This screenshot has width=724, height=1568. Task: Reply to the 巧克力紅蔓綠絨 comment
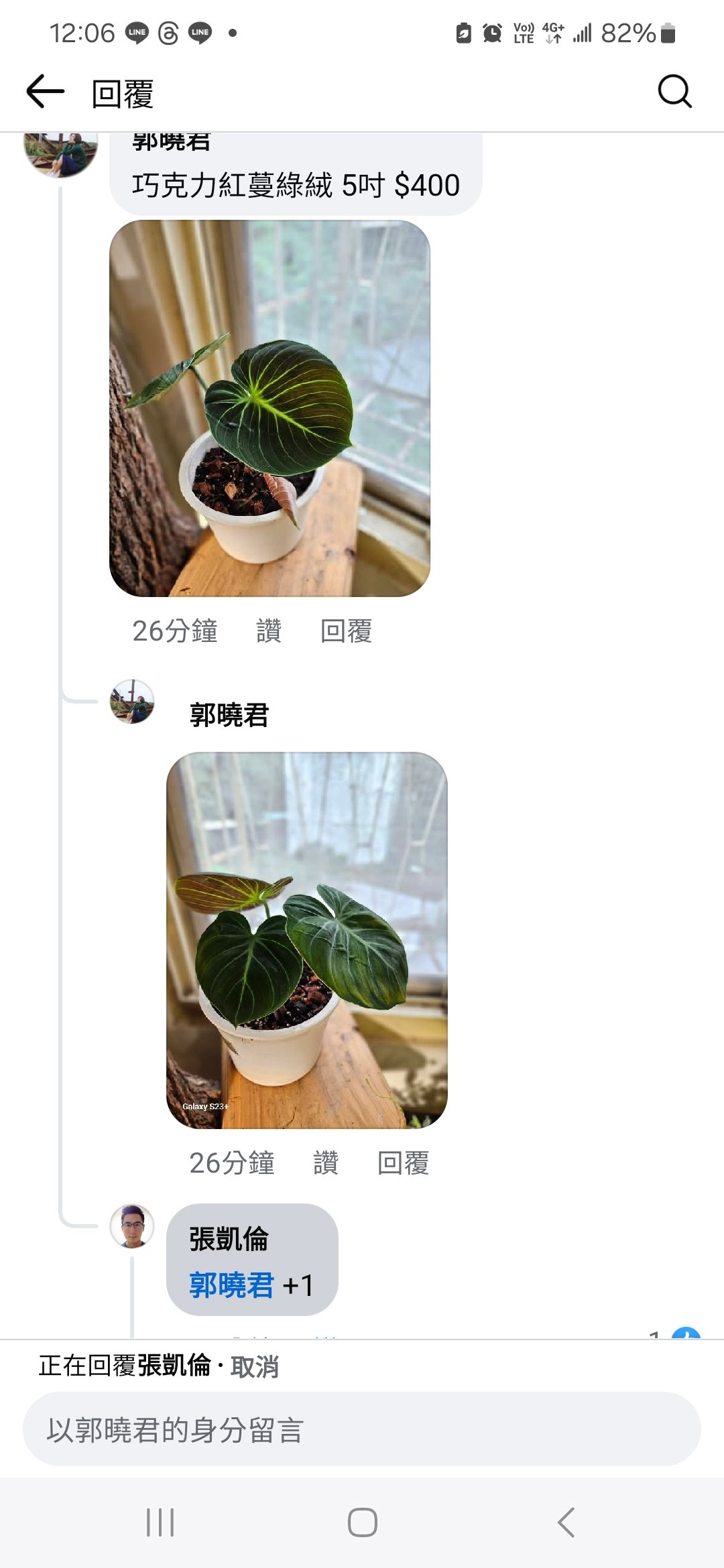(346, 631)
